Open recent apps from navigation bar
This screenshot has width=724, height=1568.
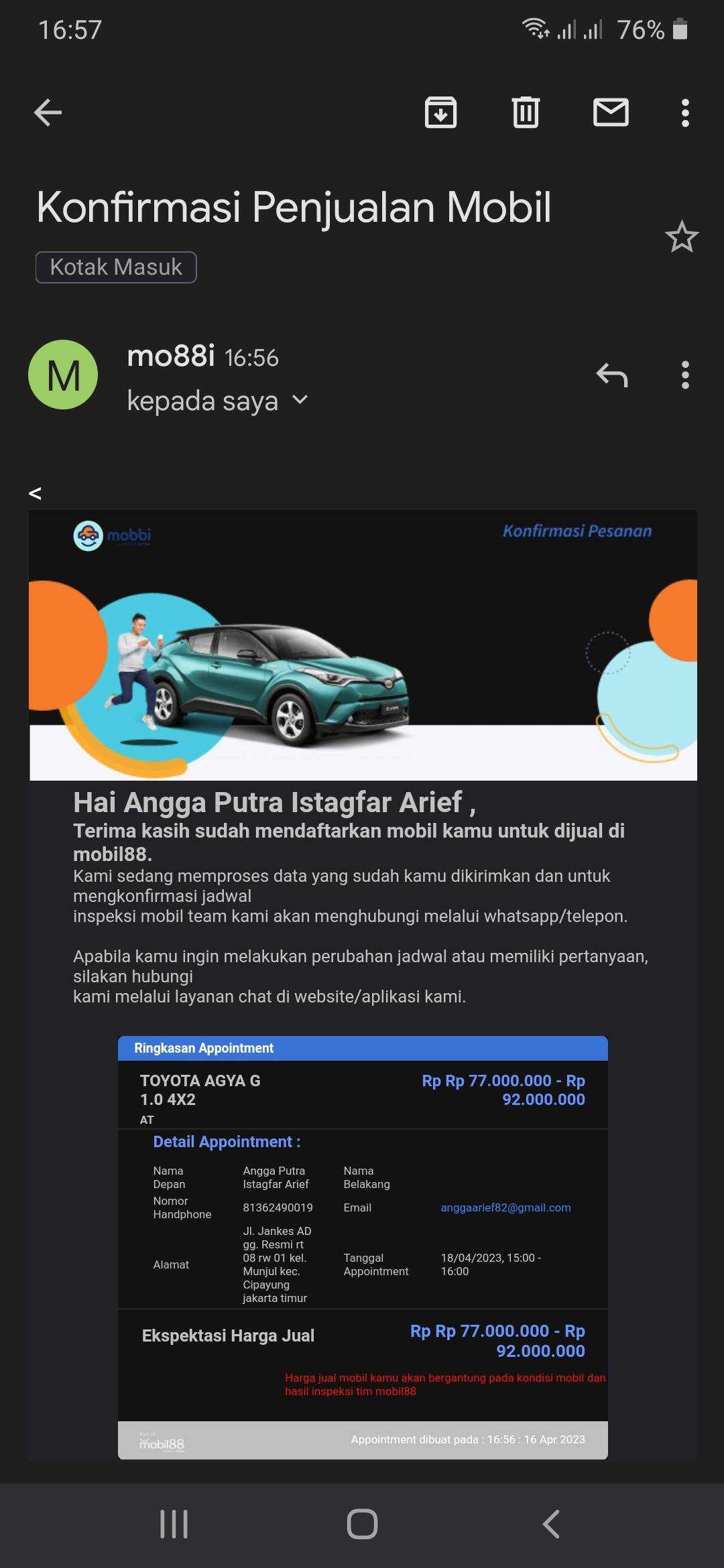pos(174,1524)
